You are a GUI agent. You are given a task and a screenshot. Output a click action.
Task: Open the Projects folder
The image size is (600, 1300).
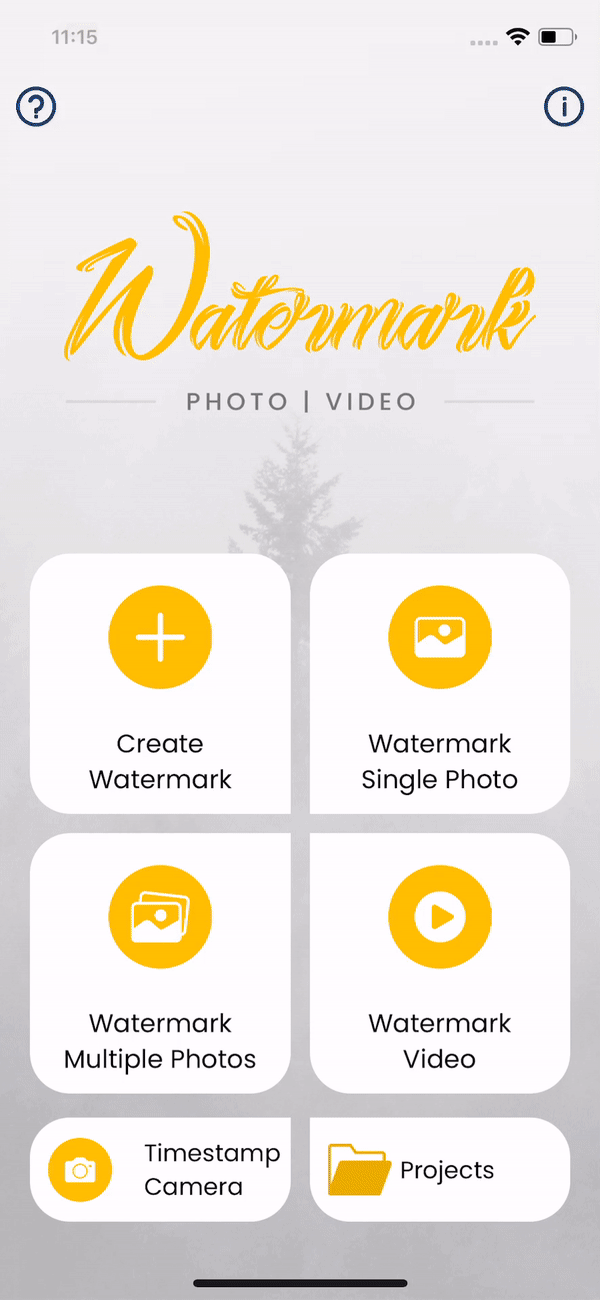coord(440,1170)
